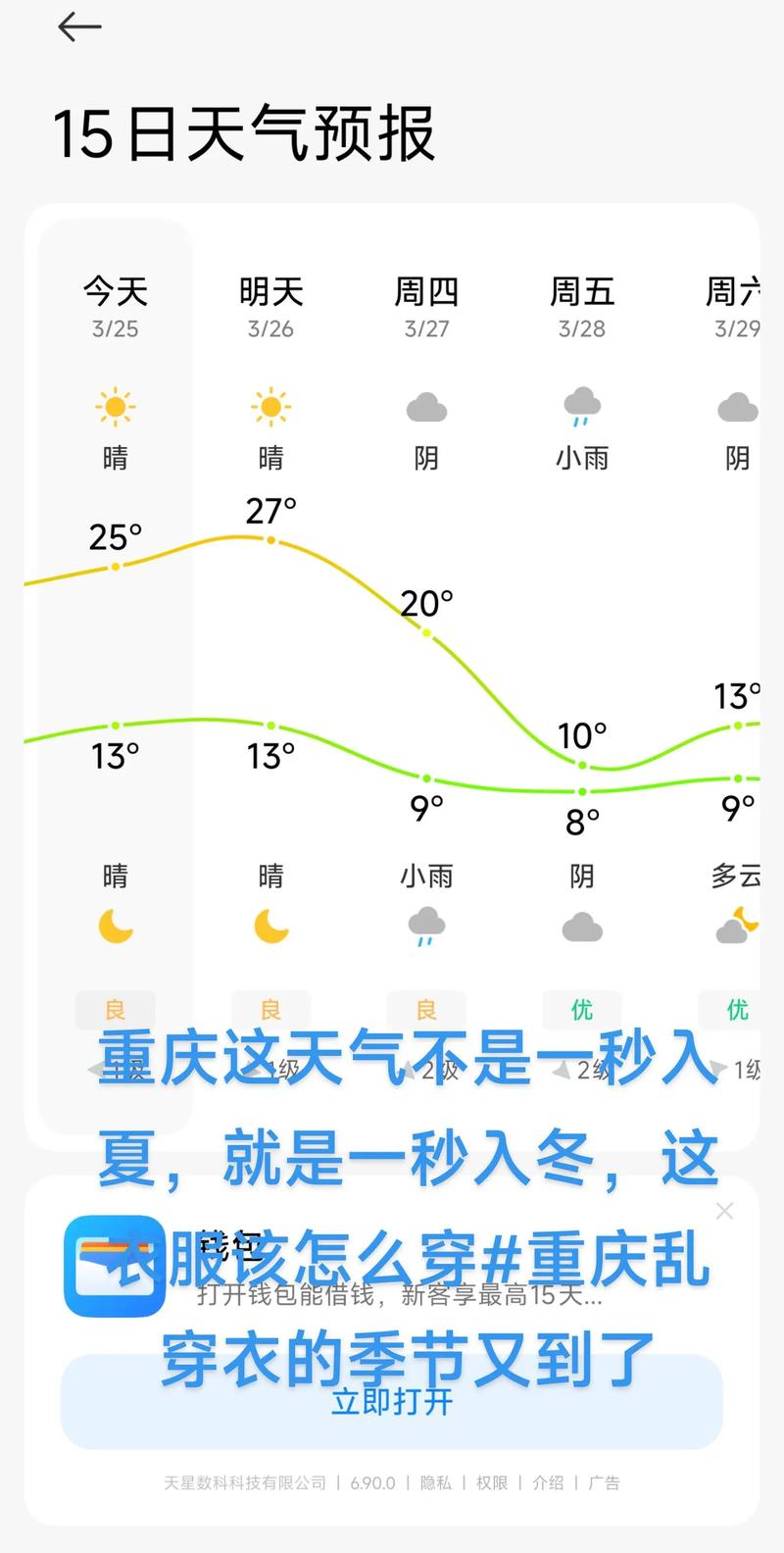Image resolution: width=784 pixels, height=1553 pixels.
Task: Tap the 27° point on the temperature curve
Action: click(x=269, y=538)
